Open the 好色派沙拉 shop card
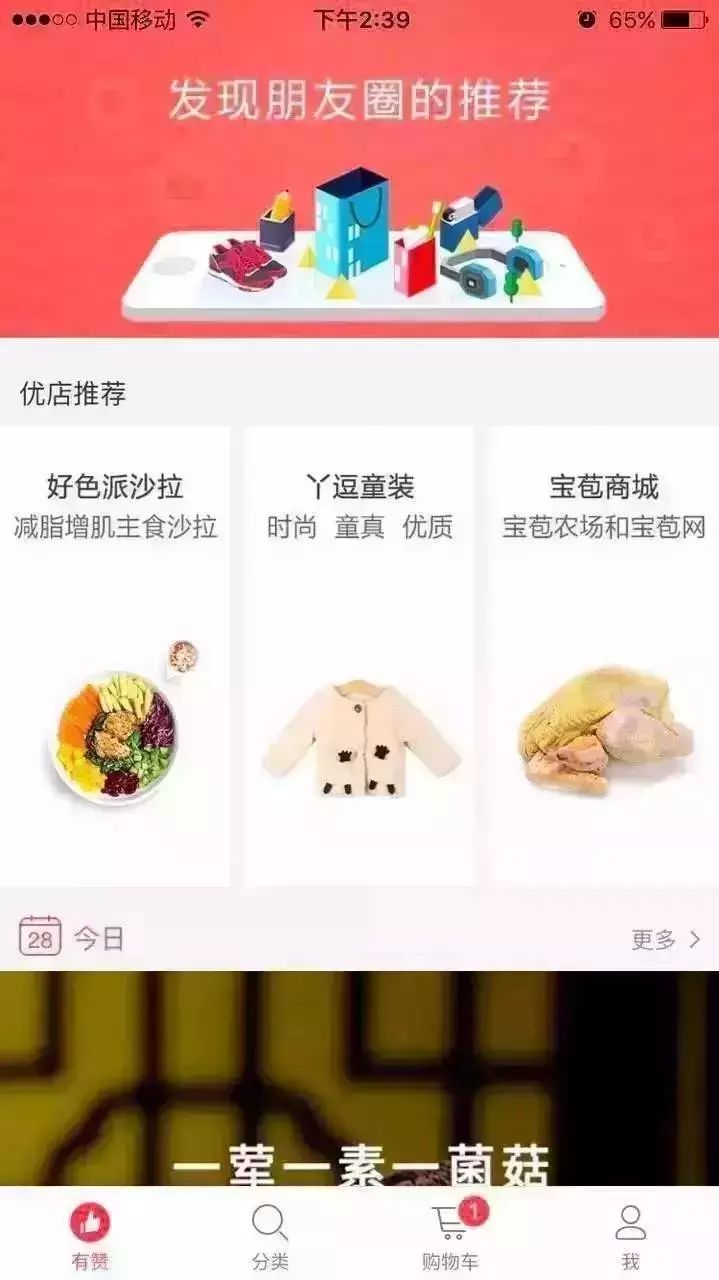This screenshot has width=719, height=1280. click(115, 655)
